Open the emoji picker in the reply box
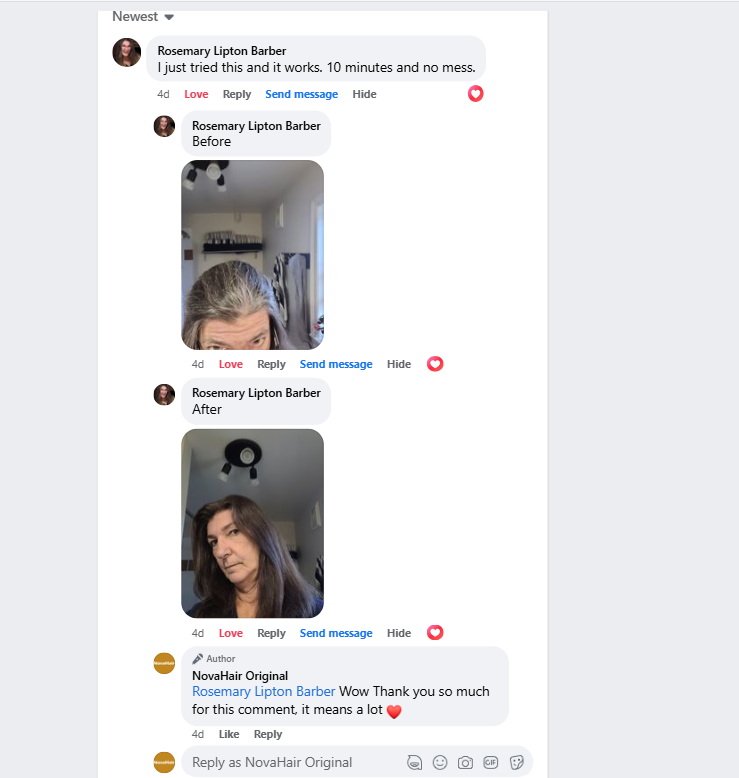Image resolution: width=739 pixels, height=778 pixels. [440, 762]
